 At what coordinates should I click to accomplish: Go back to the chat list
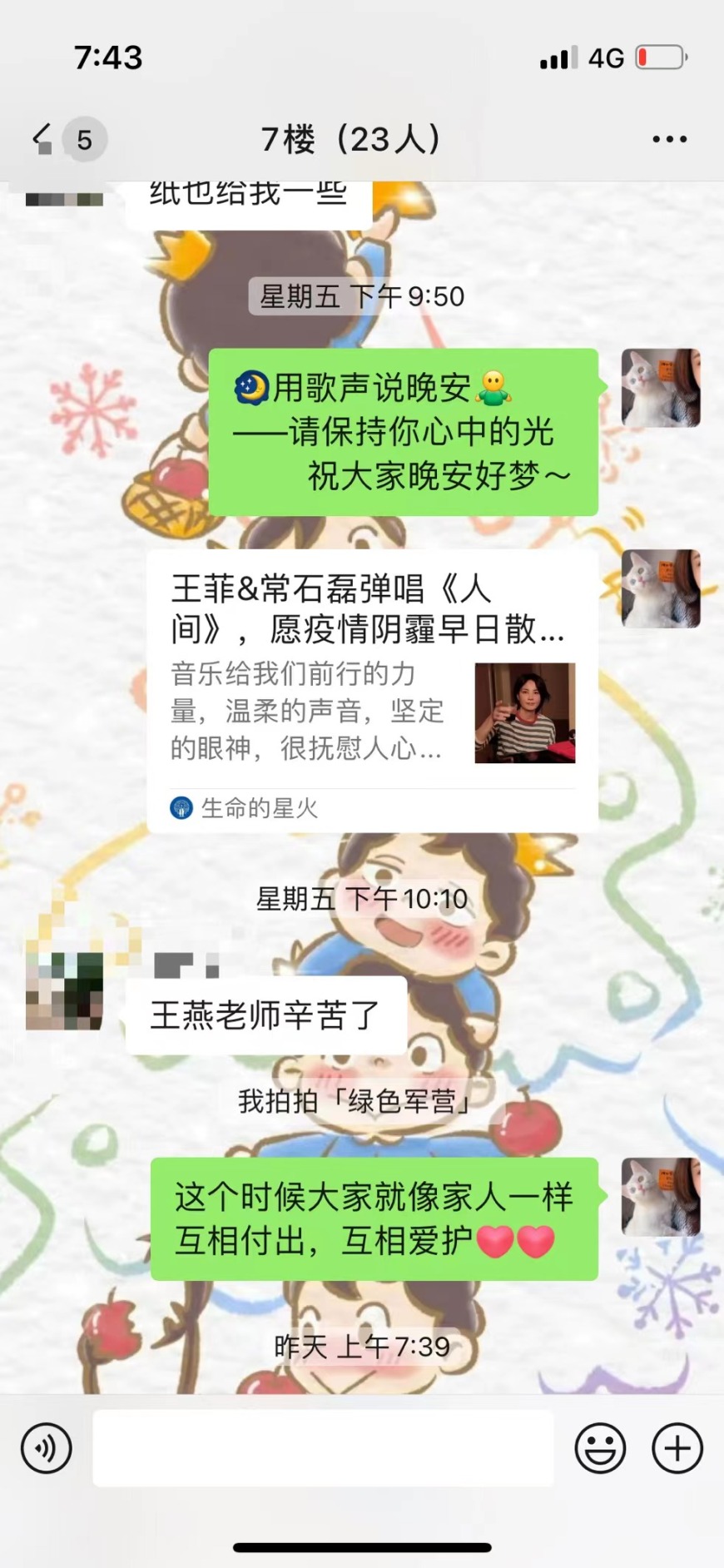coord(43,138)
